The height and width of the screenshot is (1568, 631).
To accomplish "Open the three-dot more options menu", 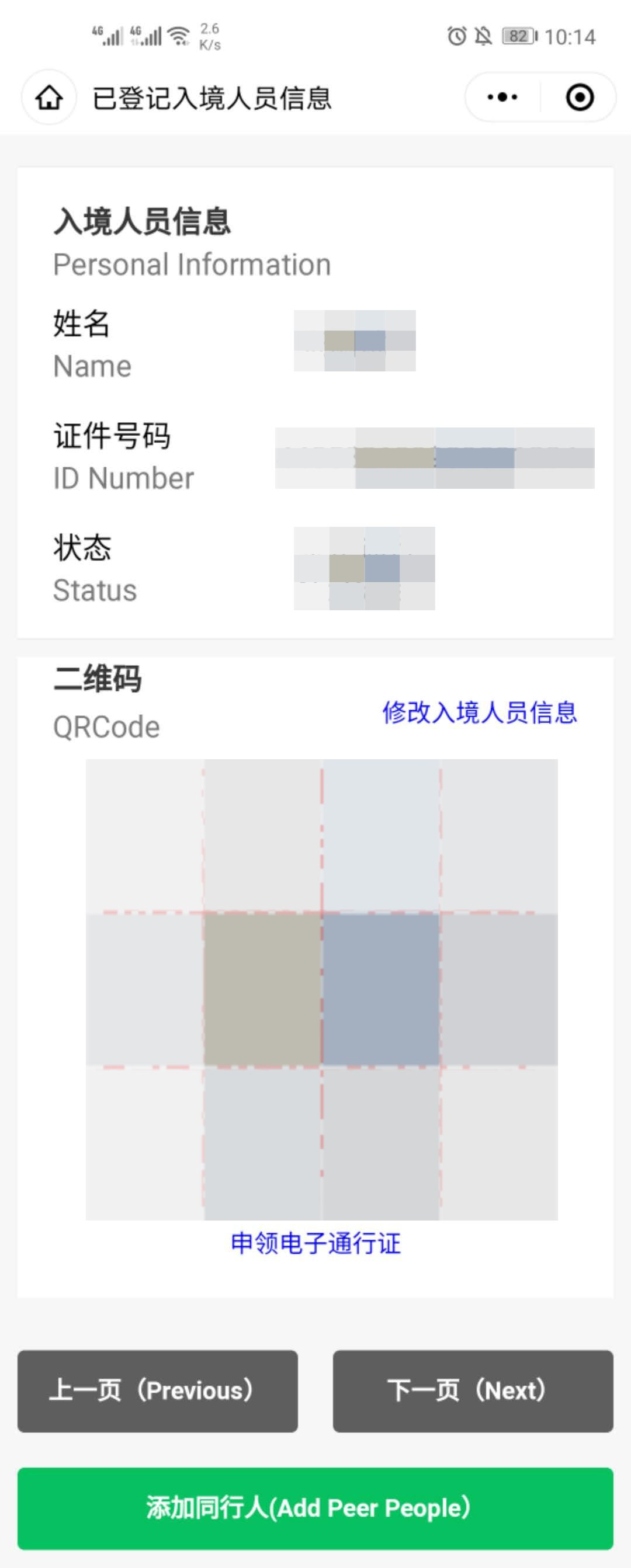I will pyautogui.click(x=502, y=98).
